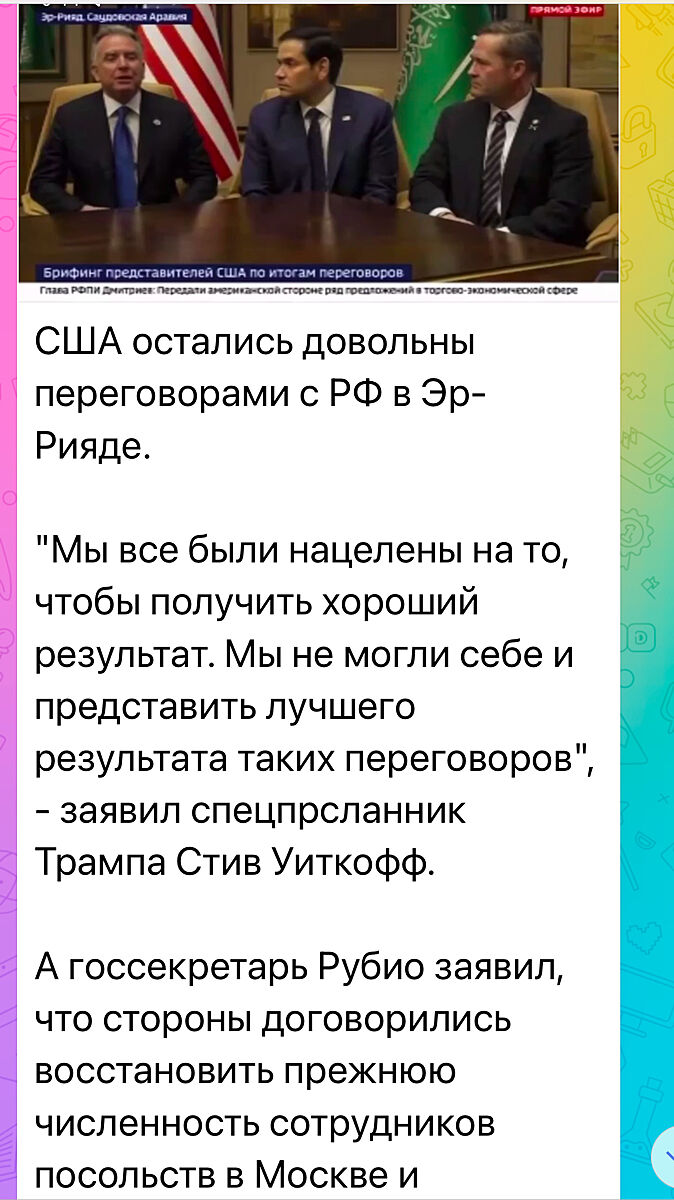This screenshot has height=1200, width=674.
Task: Jump to the latest messages with the down arrow
Action: pyautogui.click(x=665, y=1157)
